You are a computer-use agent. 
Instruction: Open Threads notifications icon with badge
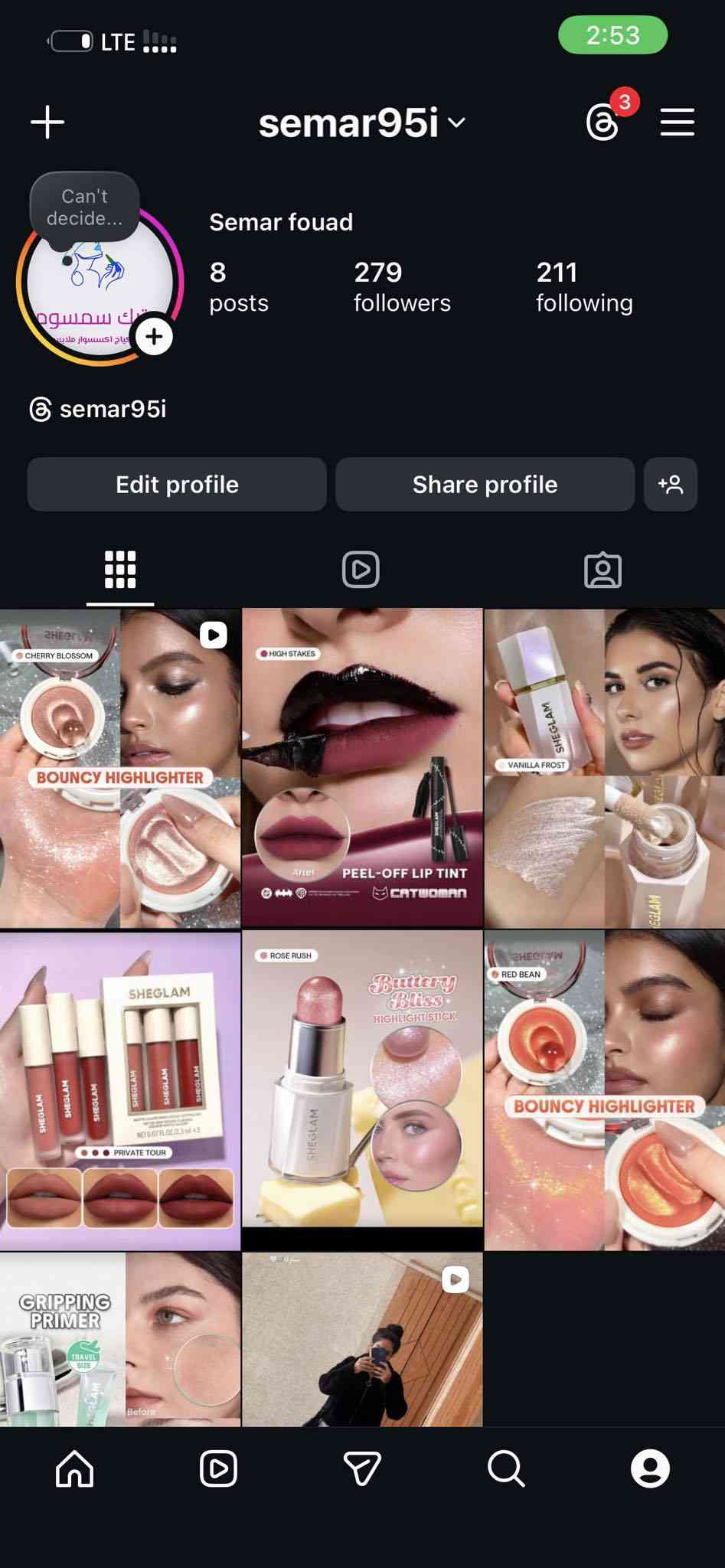coord(603,122)
